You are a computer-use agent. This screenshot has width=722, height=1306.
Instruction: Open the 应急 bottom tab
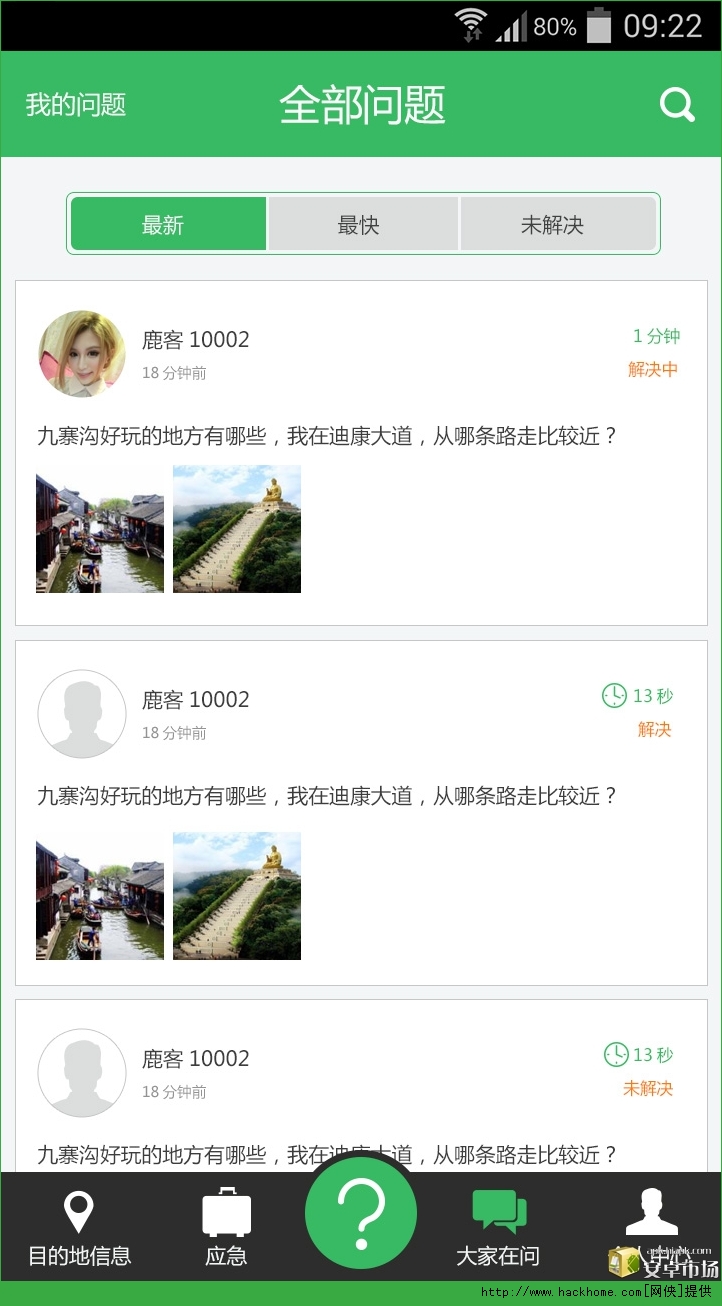[226, 1228]
